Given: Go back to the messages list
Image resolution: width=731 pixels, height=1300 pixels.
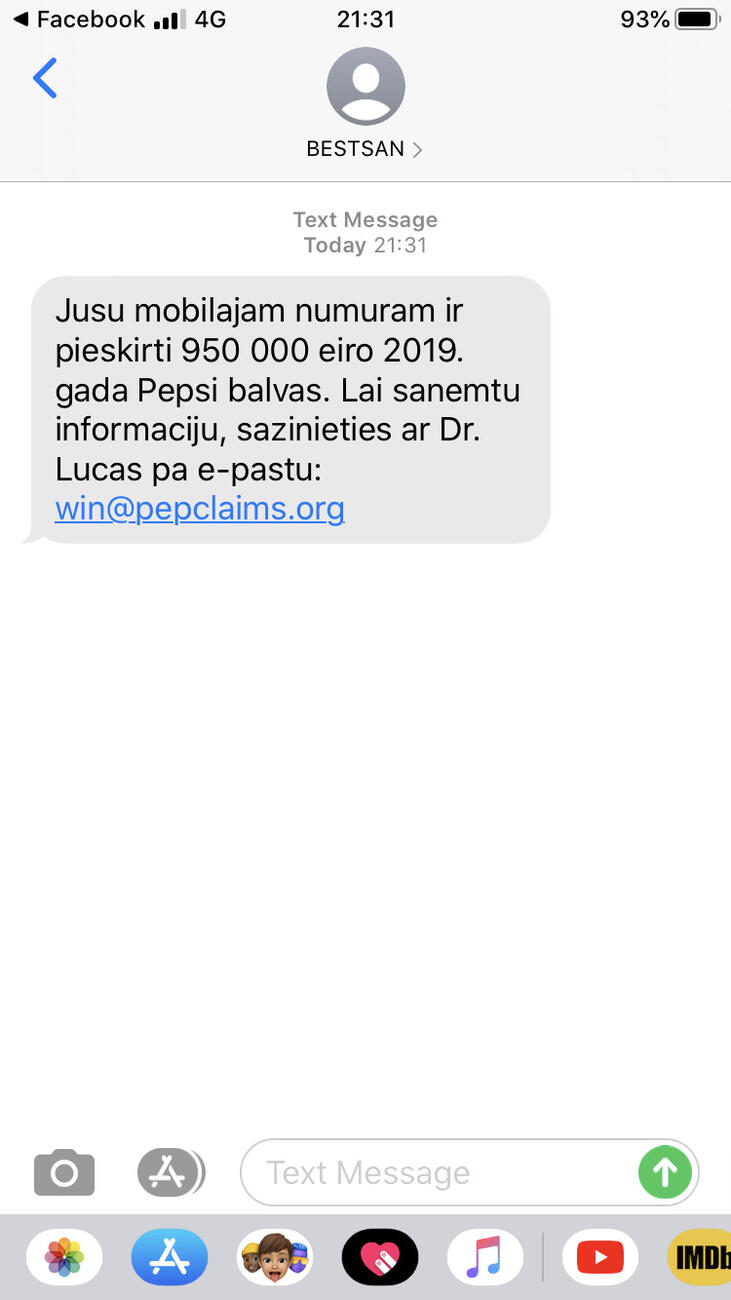Looking at the screenshot, I should [x=45, y=78].
